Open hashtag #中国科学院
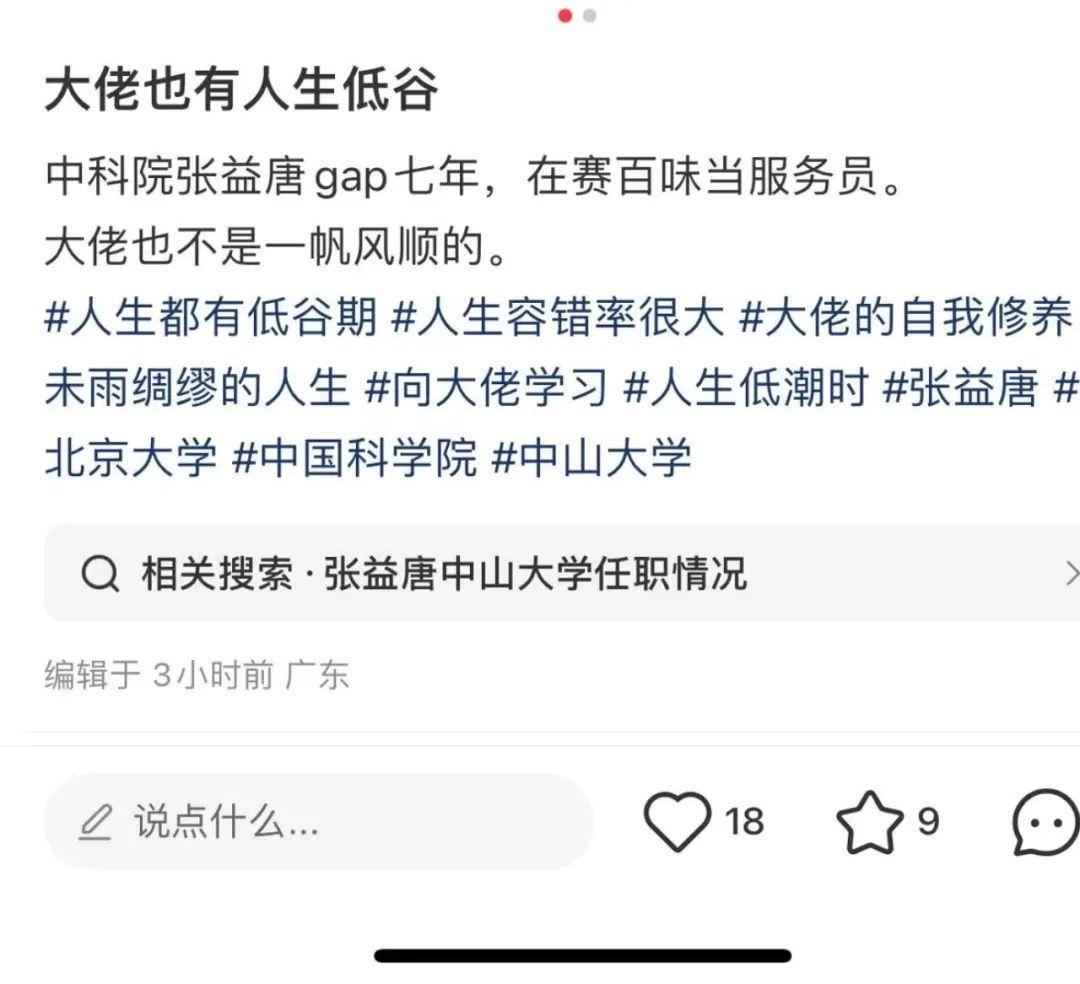Screen dimensions: 1080x984 (354, 458)
